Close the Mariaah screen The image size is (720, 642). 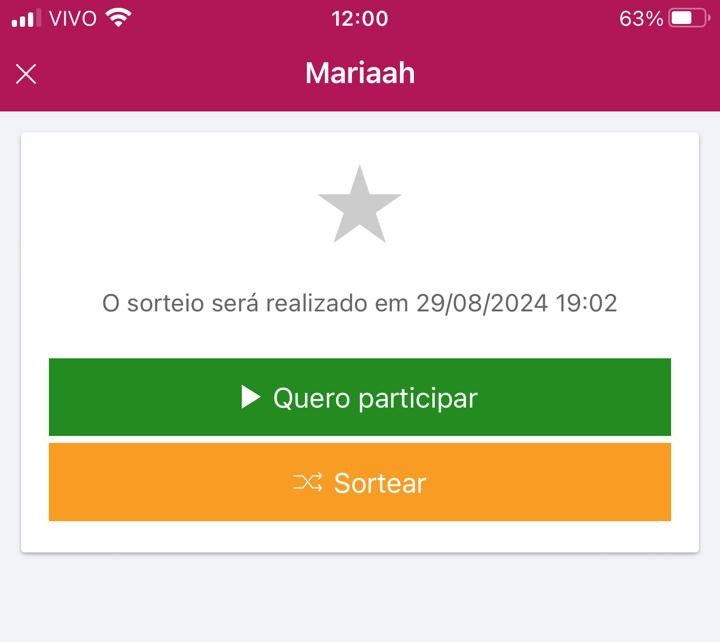tap(26, 74)
